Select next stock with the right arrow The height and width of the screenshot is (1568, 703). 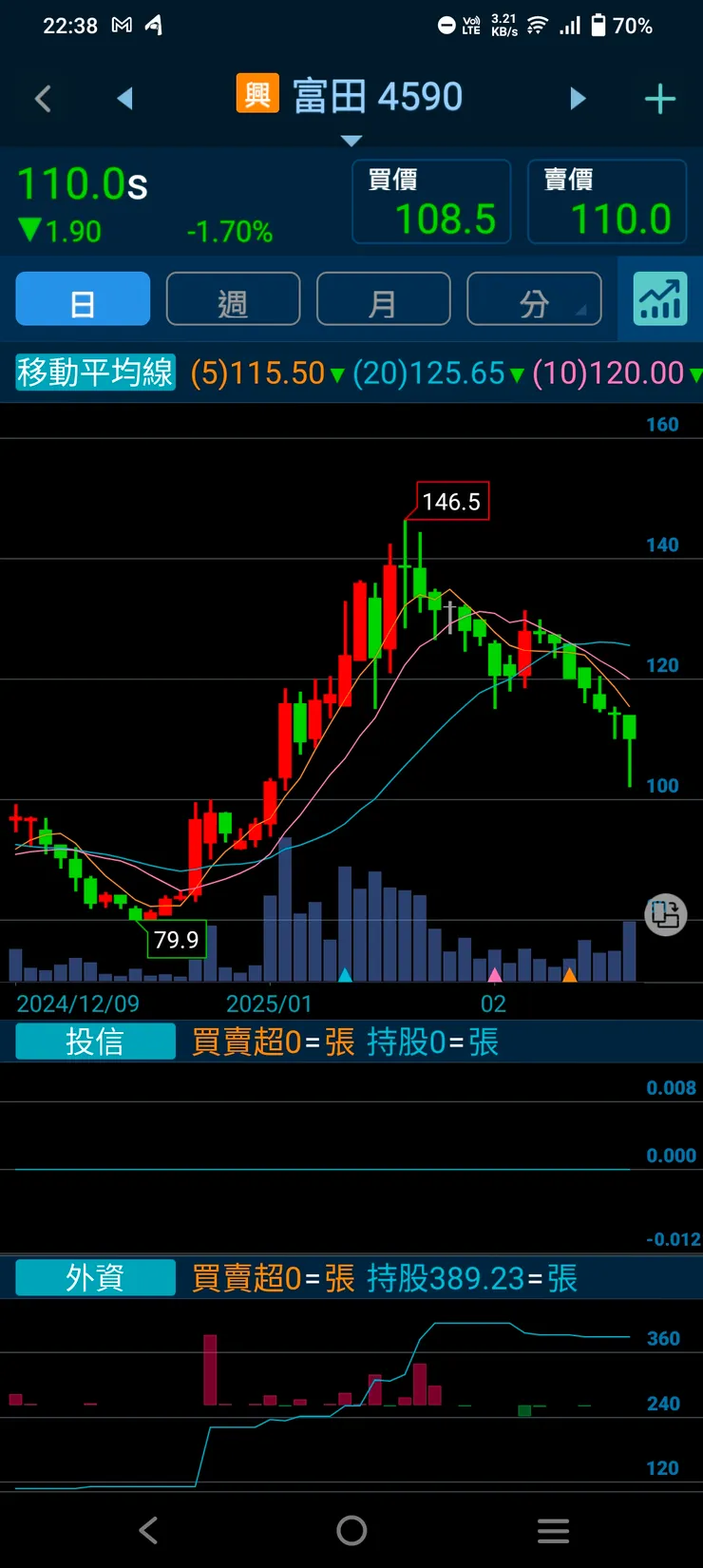tap(578, 98)
